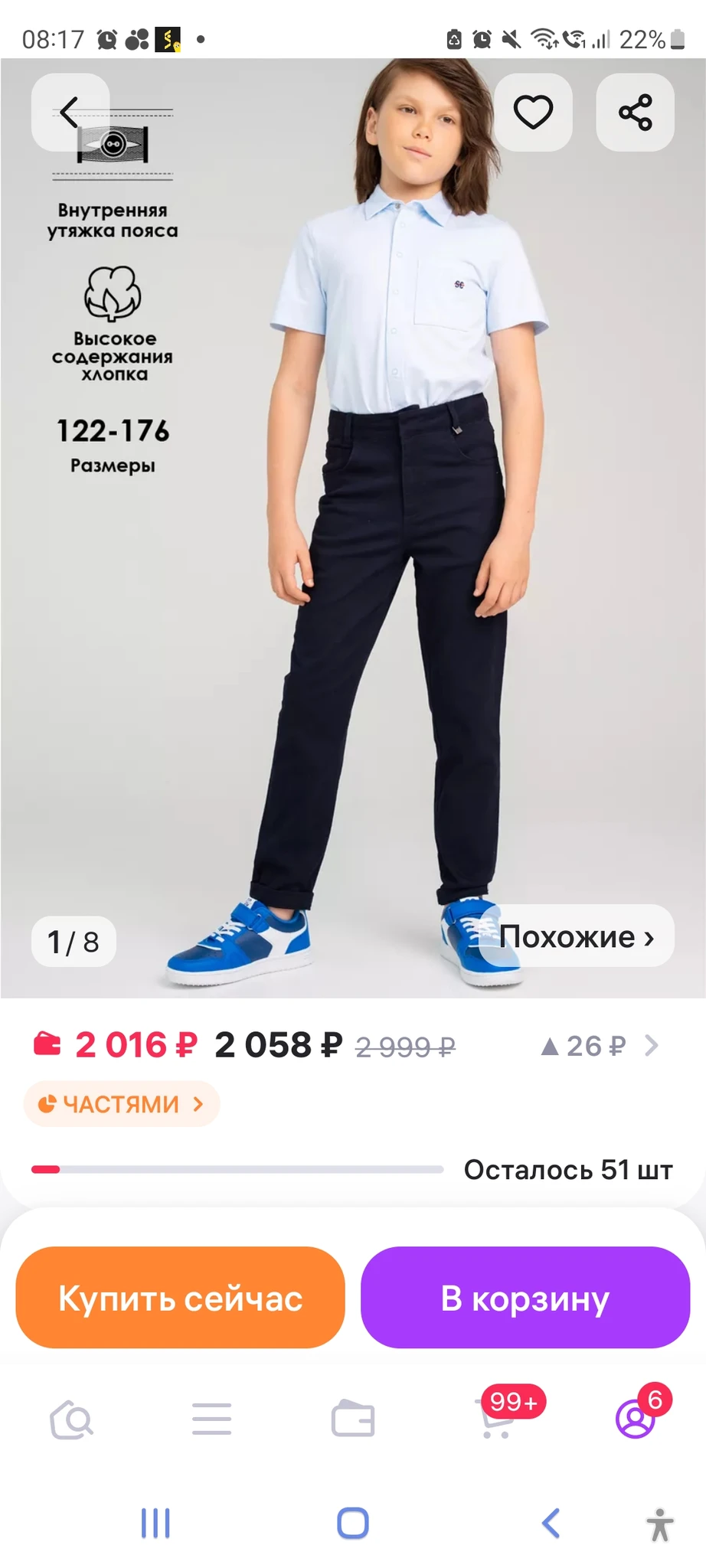Open the price change details chevron
This screenshot has width=706, height=1568.
pyautogui.click(x=651, y=1046)
